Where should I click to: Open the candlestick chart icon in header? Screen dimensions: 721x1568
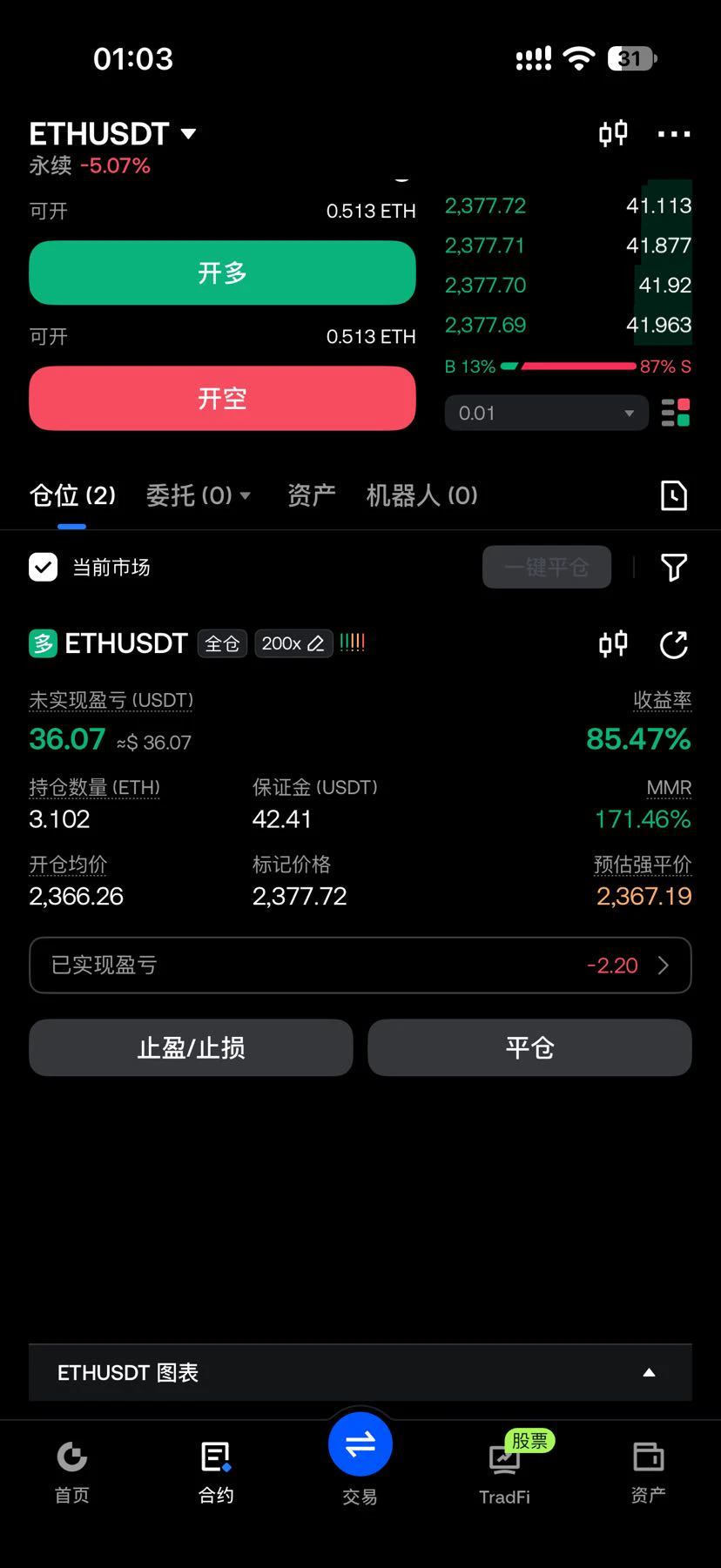(613, 133)
